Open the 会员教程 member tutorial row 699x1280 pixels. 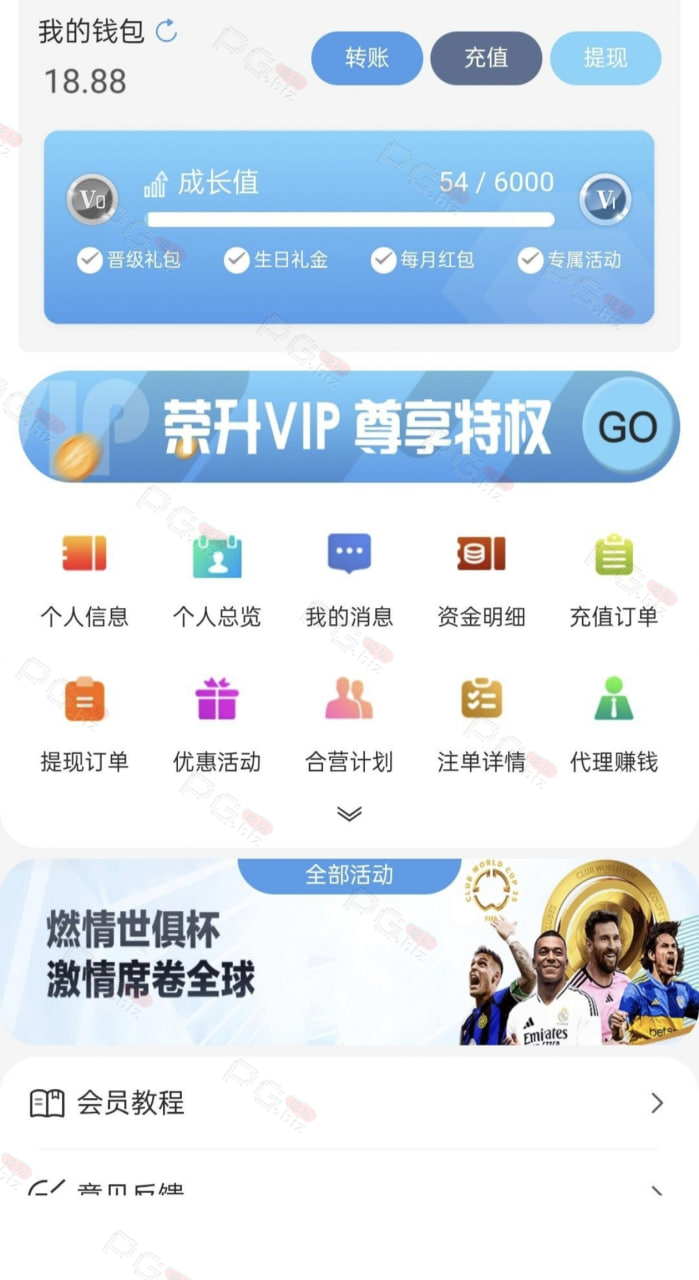[349, 1103]
